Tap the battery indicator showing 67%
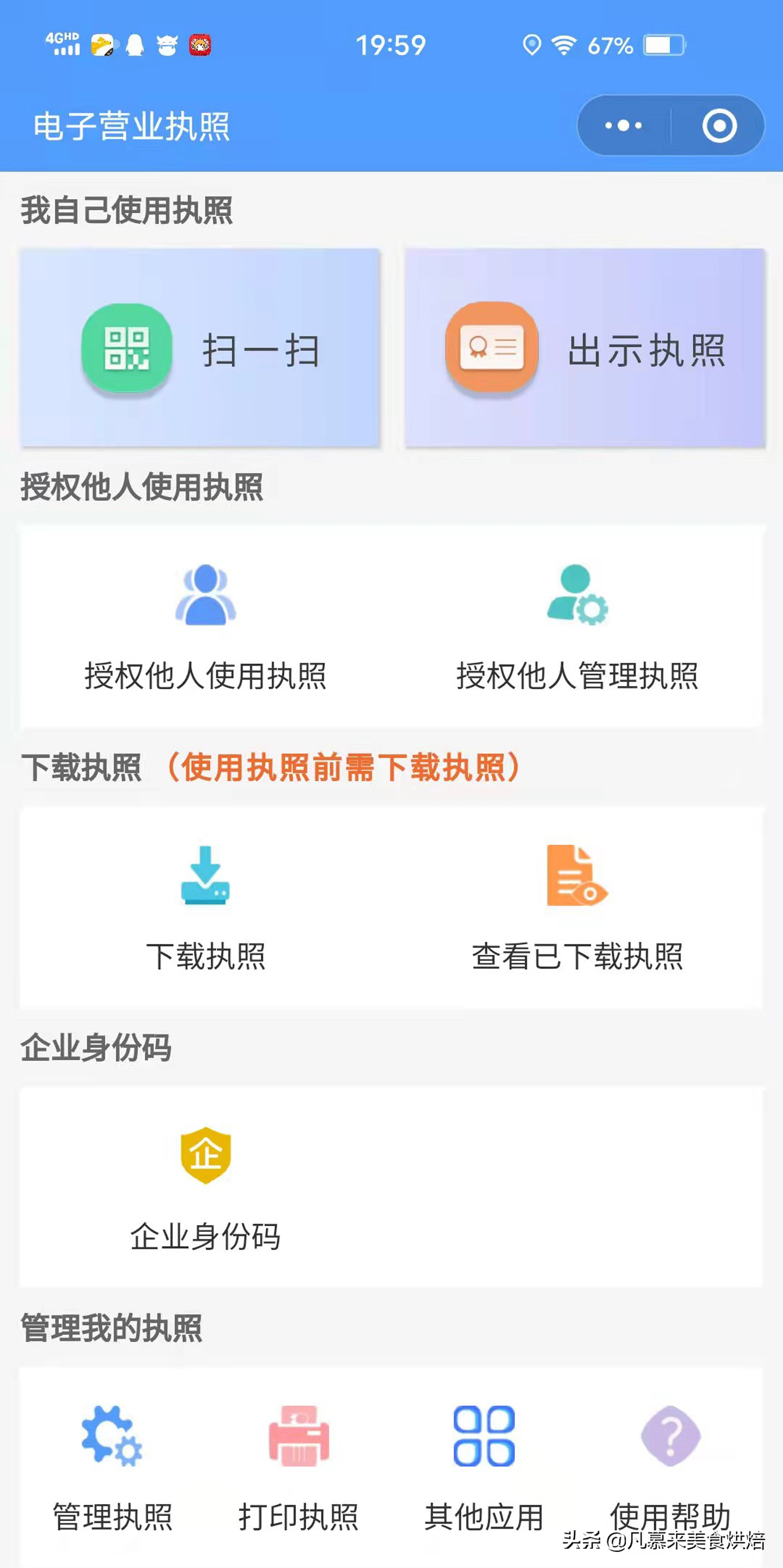Screen dimensions: 783x1568 (x=664, y=45)
